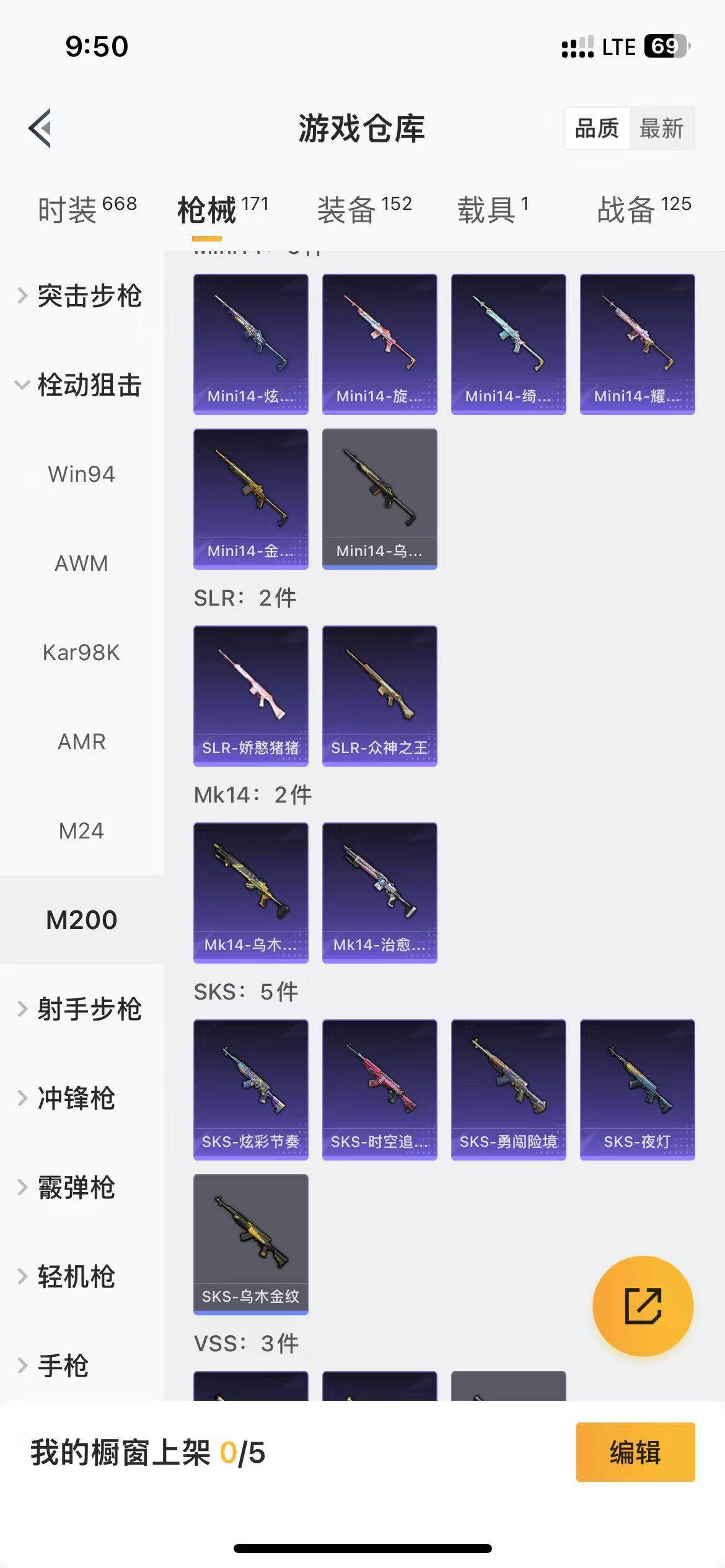The width and height of the screenshot is (725, 1568).
Task: Select M200 in the sidebar
Action: (x=81, y=920)
